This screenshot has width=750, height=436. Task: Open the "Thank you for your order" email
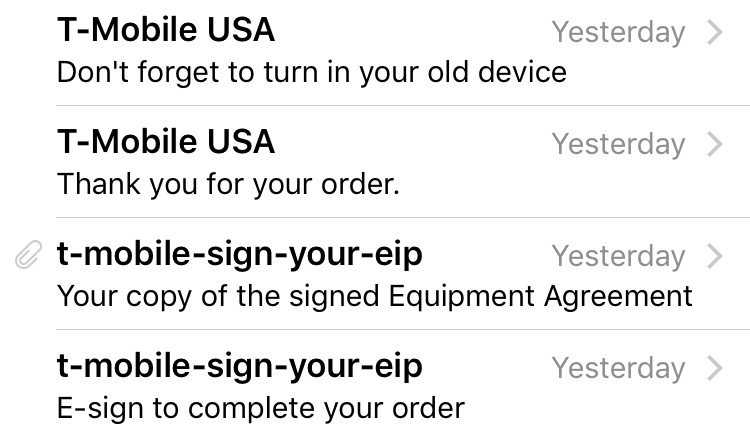tap(375, 162)
